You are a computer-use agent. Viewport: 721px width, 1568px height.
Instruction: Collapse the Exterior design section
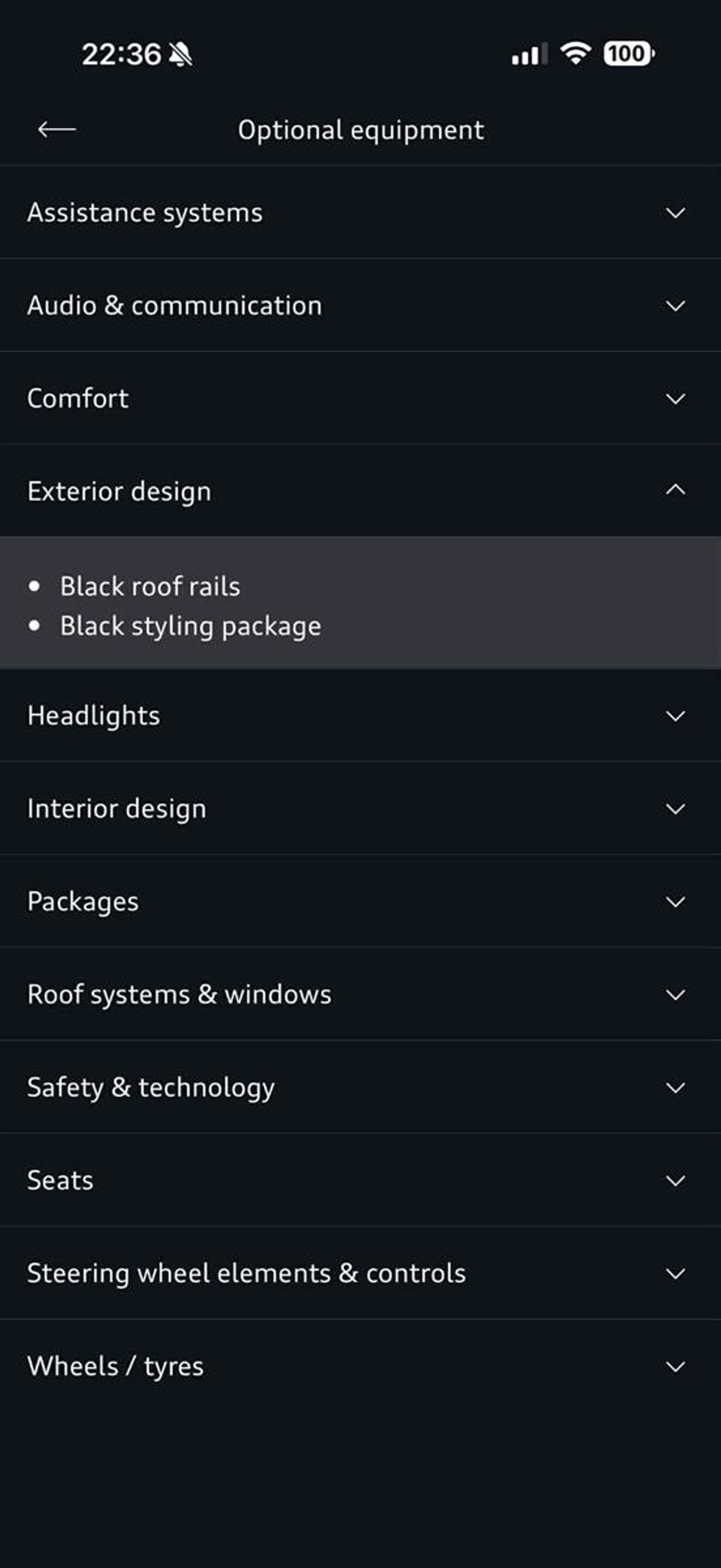point(675,490)
